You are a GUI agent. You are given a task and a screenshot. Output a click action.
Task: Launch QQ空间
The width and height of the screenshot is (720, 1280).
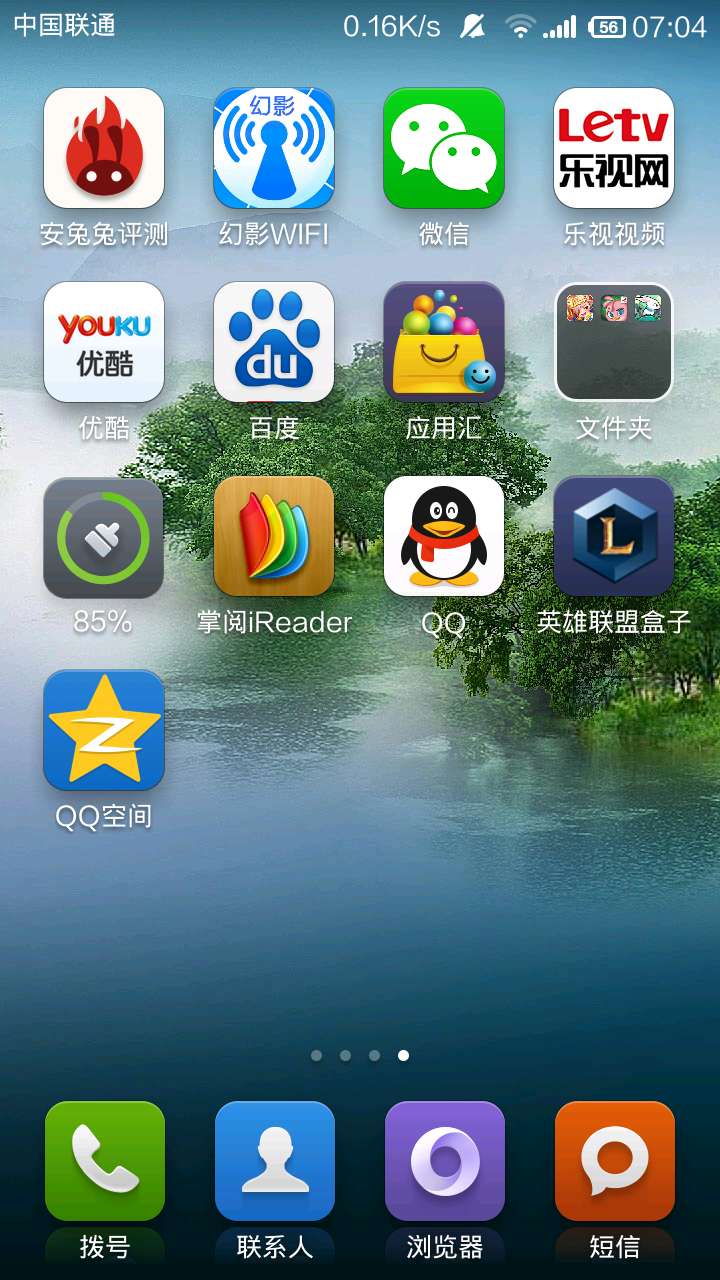click(x=104, y=731)
